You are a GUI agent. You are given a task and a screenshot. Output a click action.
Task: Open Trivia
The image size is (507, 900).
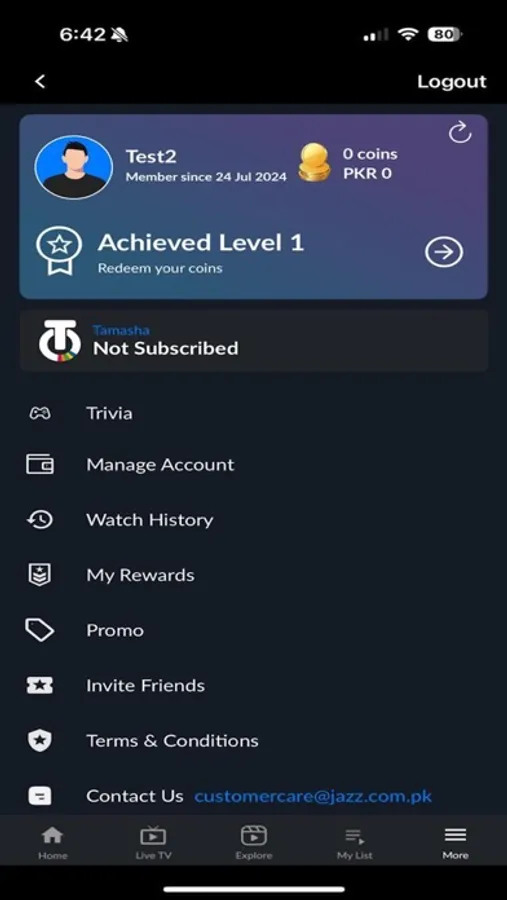pyautogui.click(x=254, y=413)
